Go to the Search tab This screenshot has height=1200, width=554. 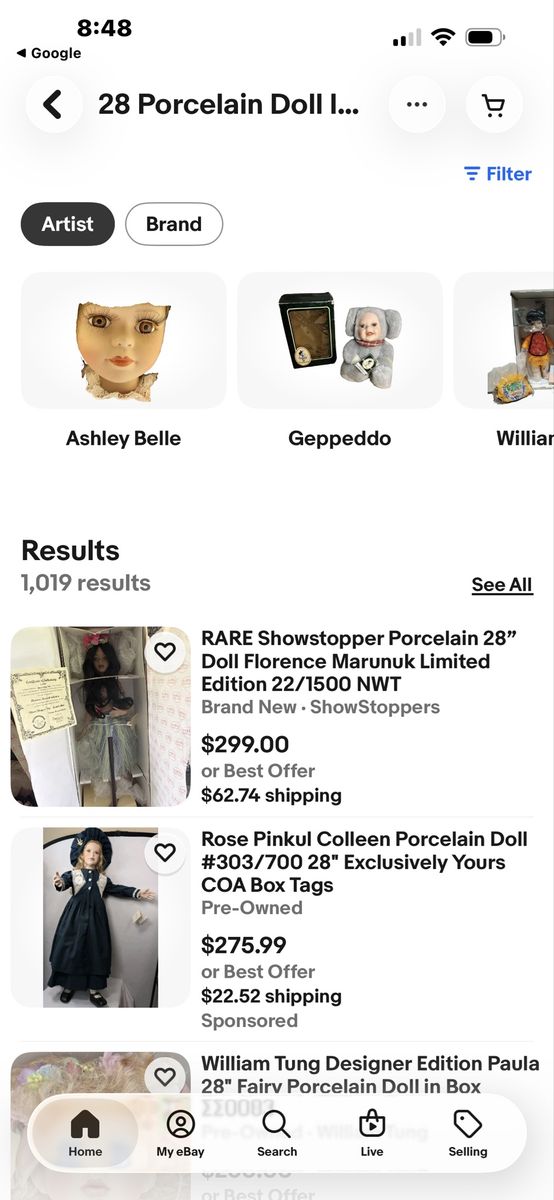pos(277,1133)
